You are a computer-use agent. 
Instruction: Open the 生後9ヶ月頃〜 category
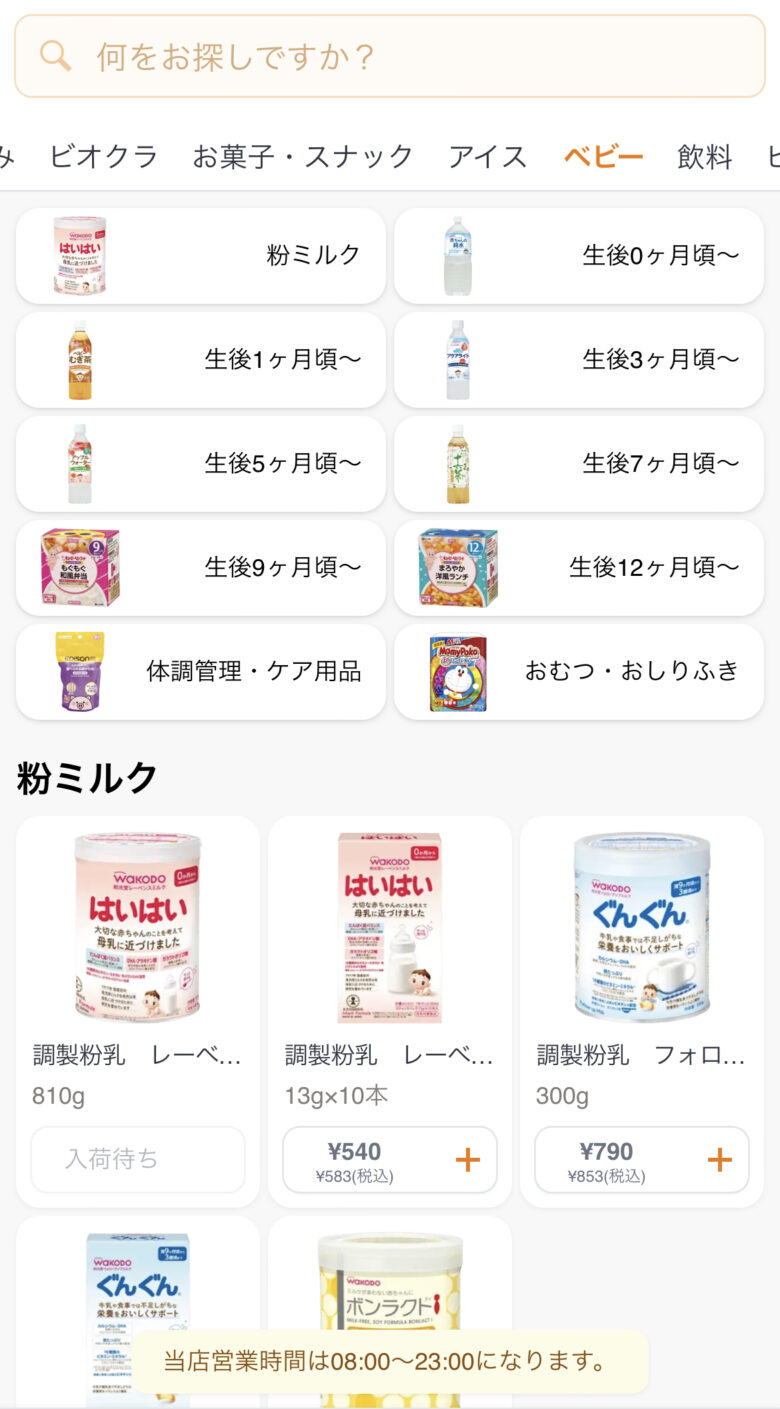pyautogui.click(x=201, y=567)
